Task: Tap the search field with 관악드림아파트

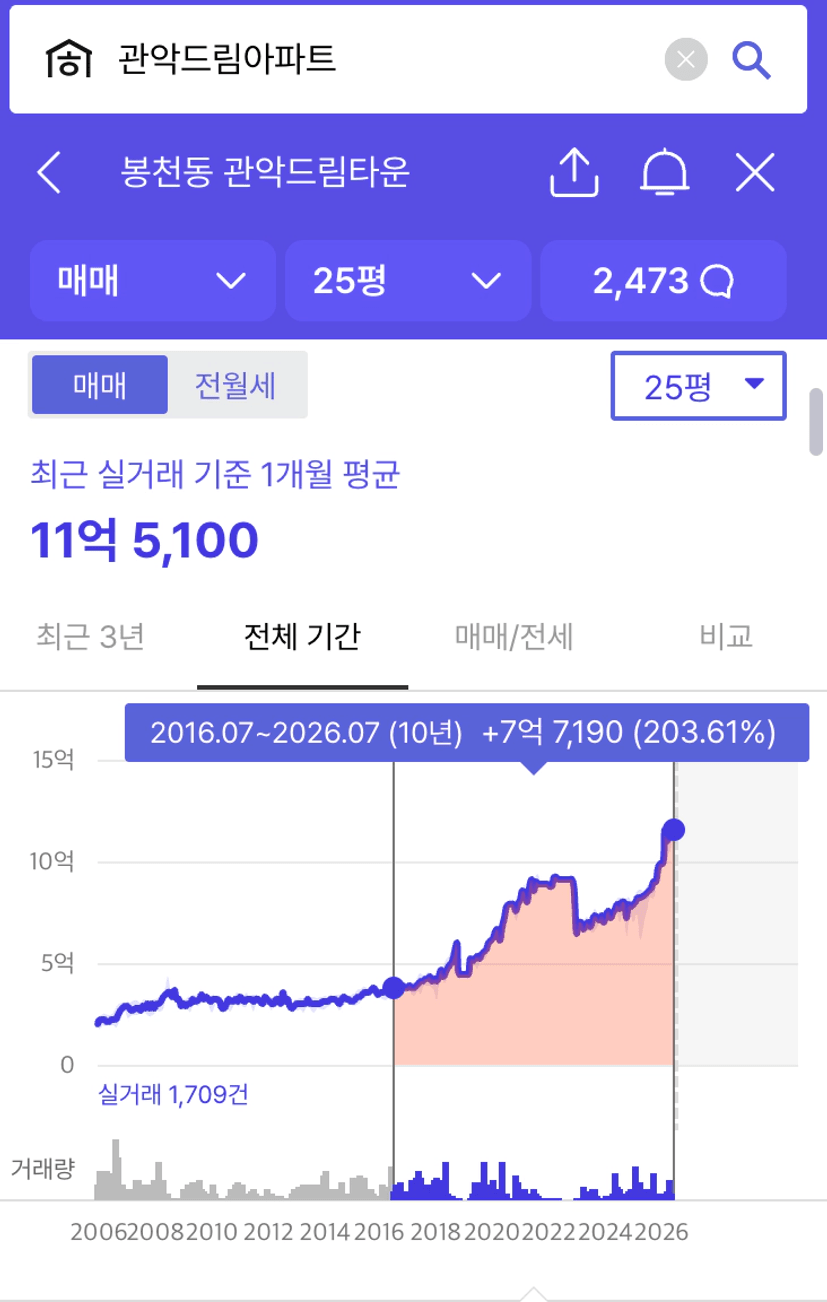Action: click(x=380, y=60)
